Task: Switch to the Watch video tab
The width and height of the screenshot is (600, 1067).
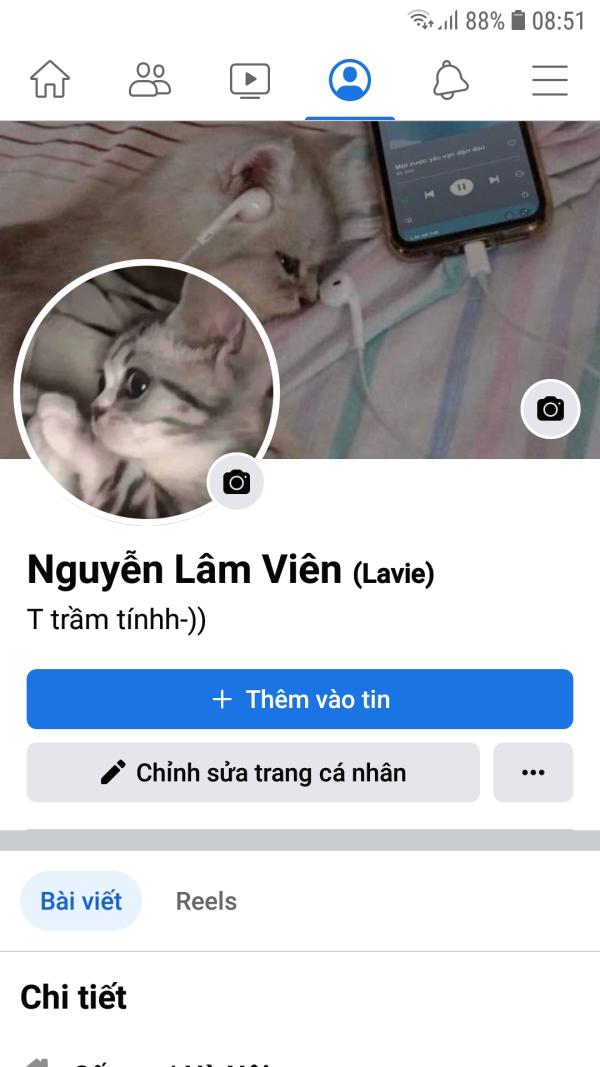Action: click(250, 80)
